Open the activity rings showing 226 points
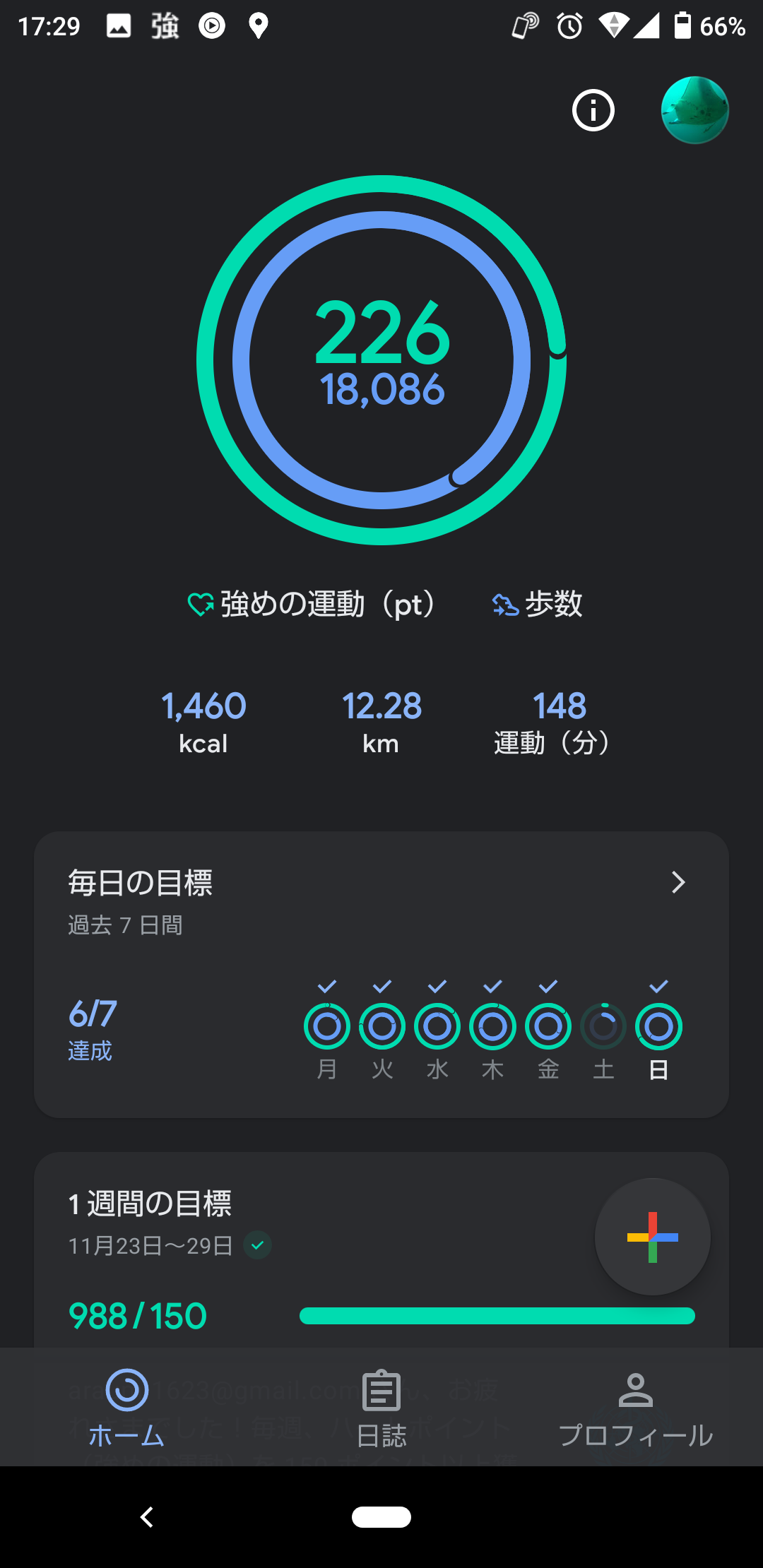Screen dimensions: 763x1568 click(381, 360)
